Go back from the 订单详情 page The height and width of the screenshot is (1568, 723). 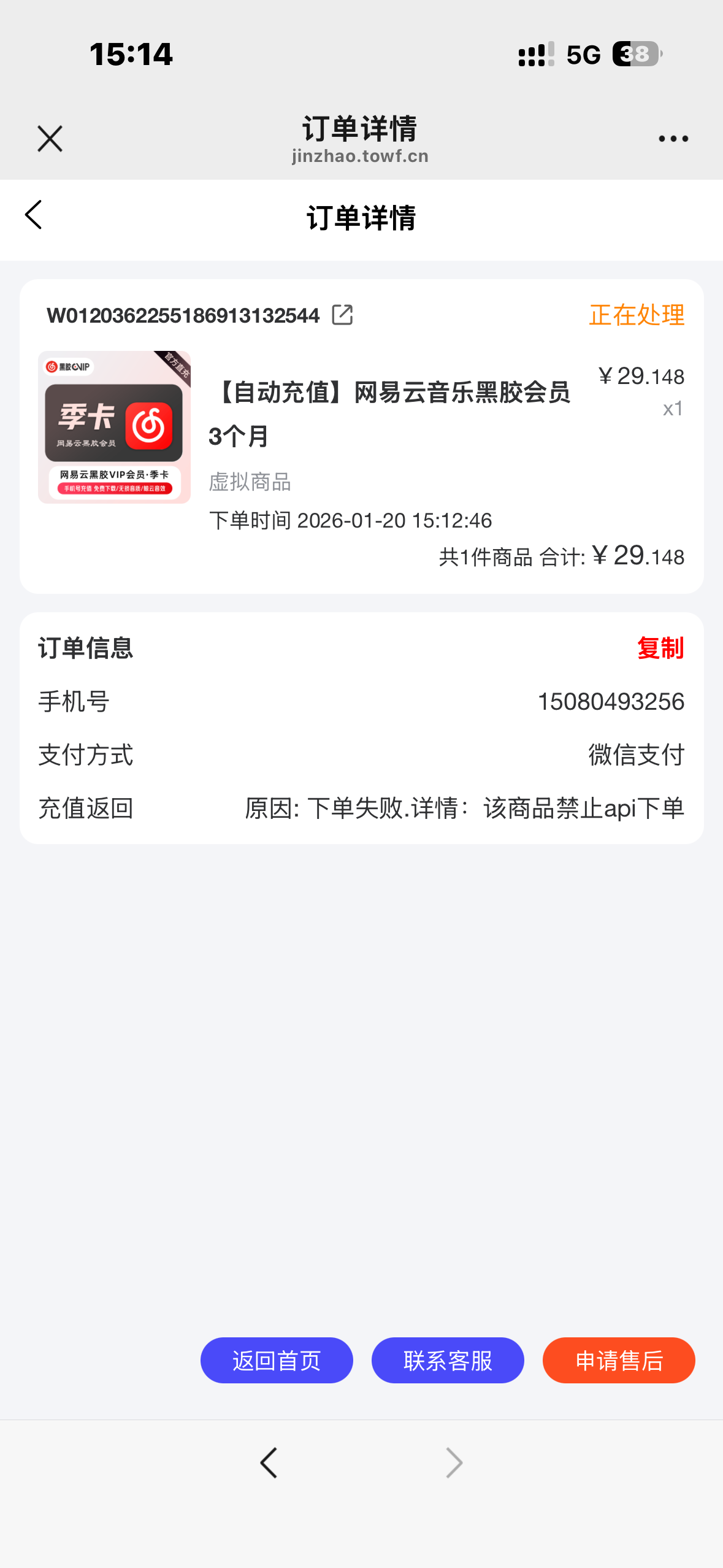[x=34, y=215]
